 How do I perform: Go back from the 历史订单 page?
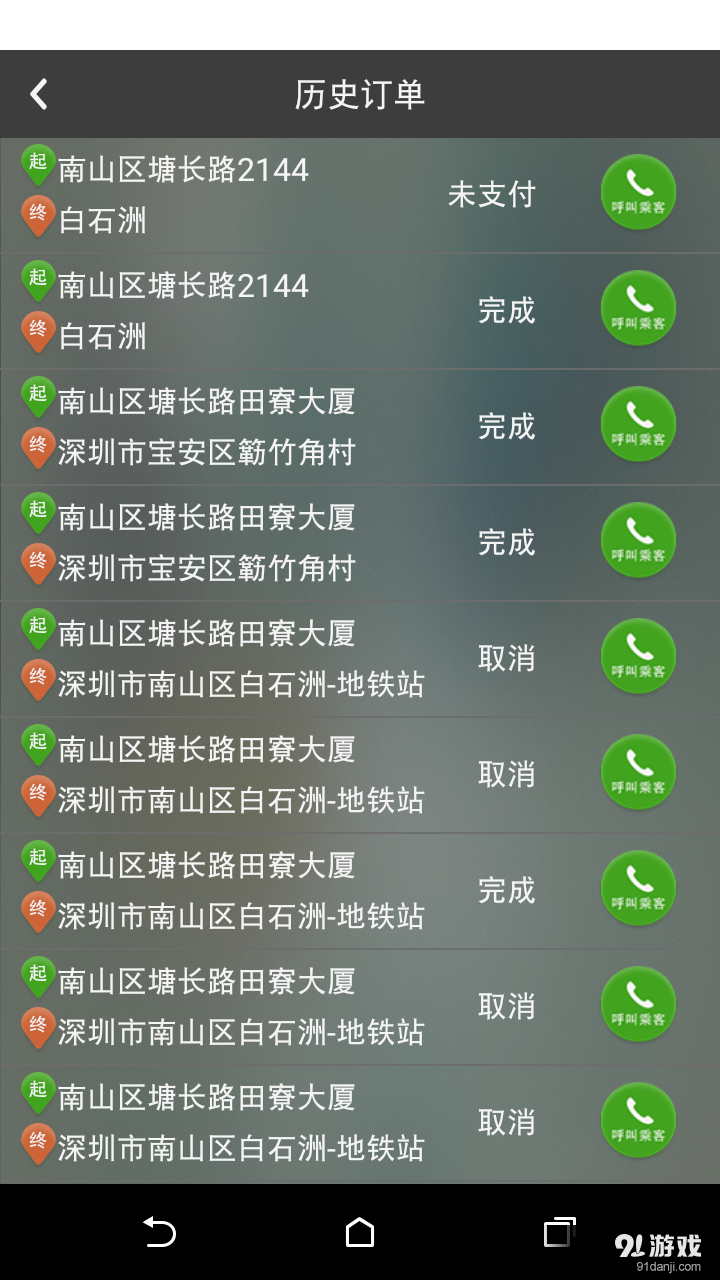[x=39, y=95]
